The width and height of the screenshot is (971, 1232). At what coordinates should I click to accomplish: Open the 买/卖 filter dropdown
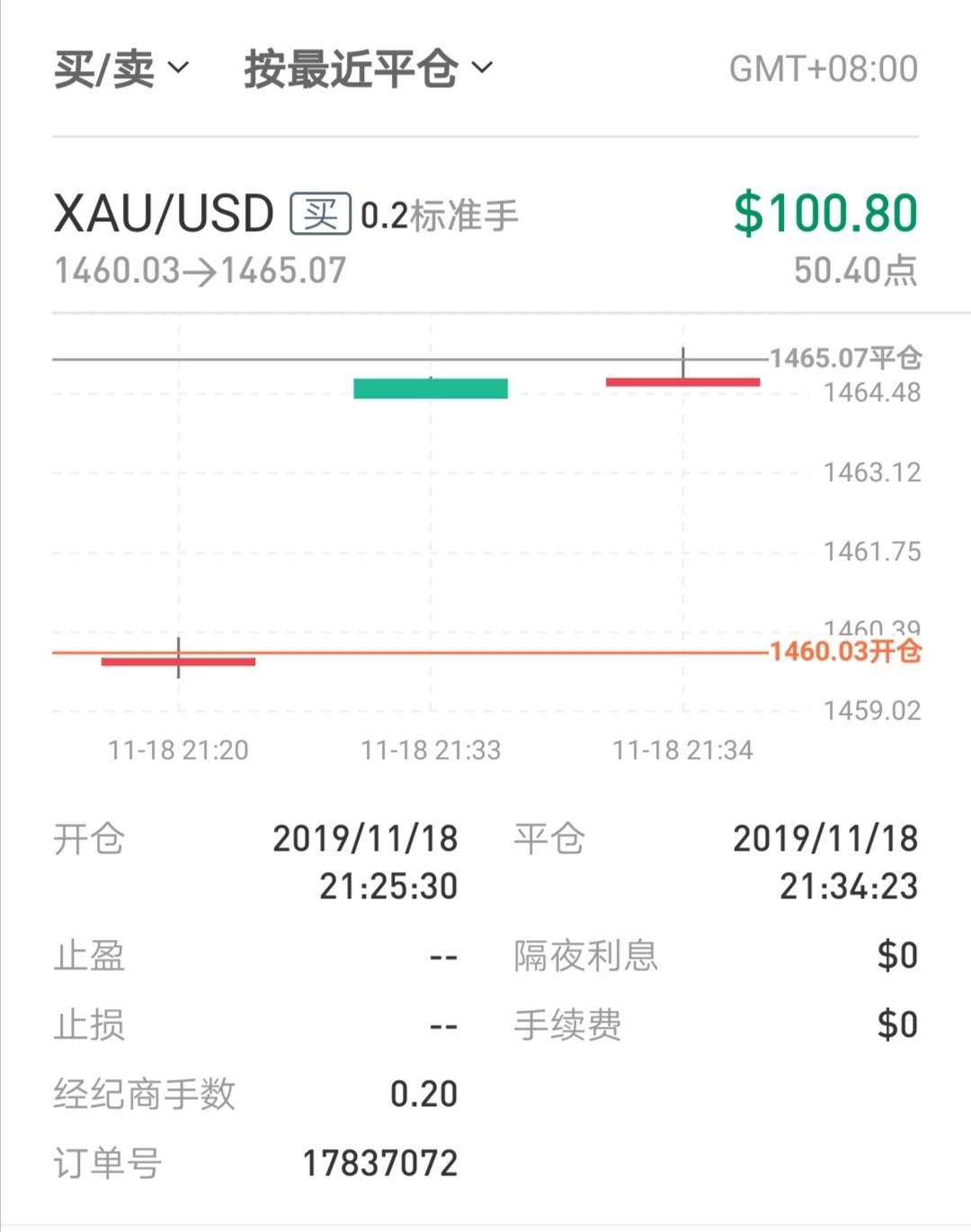click(x=121, y=69)
